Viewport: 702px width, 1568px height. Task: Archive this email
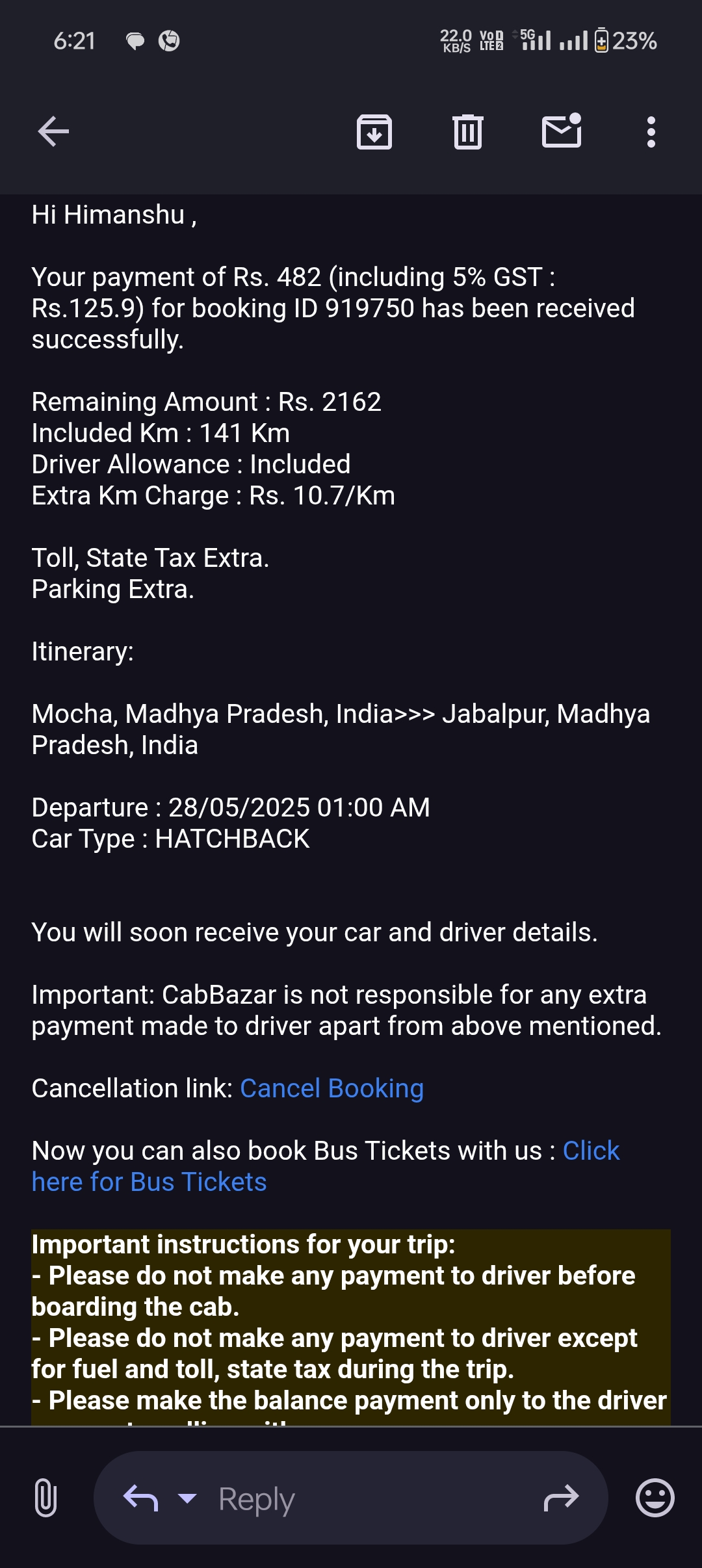pyautogui.click(x=374, y=132)
